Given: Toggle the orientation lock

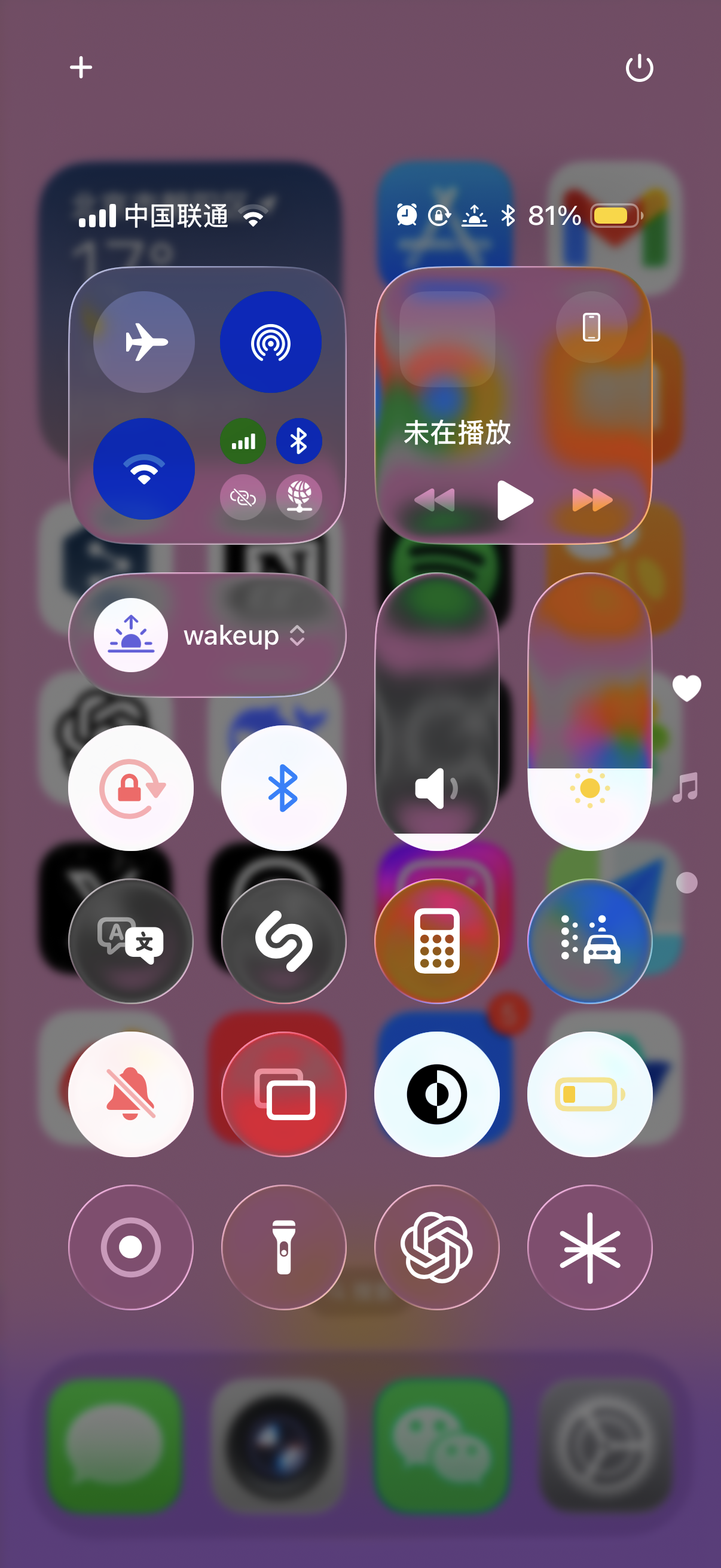Looking at the screenshot, I should pos(131,788).
